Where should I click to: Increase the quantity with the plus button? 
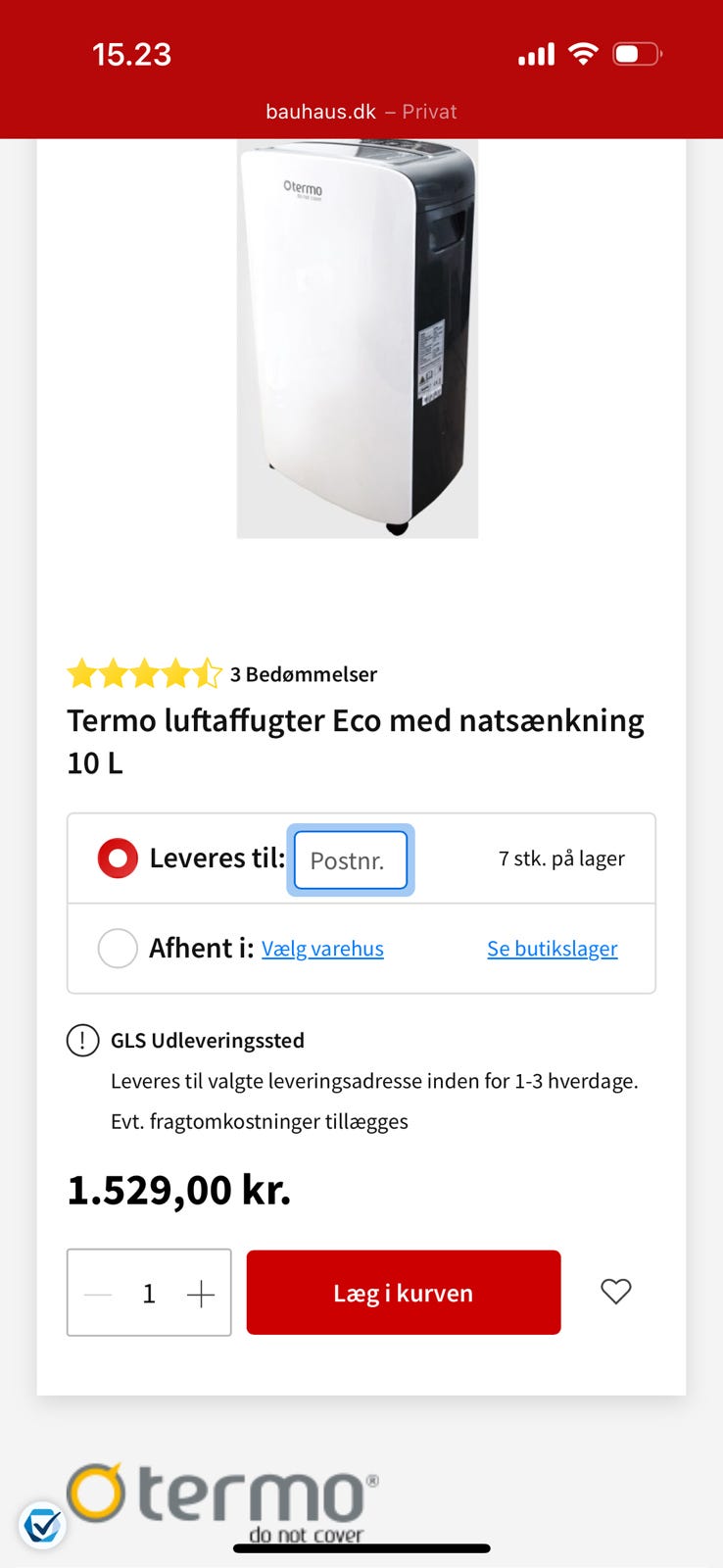(201, 1294)
